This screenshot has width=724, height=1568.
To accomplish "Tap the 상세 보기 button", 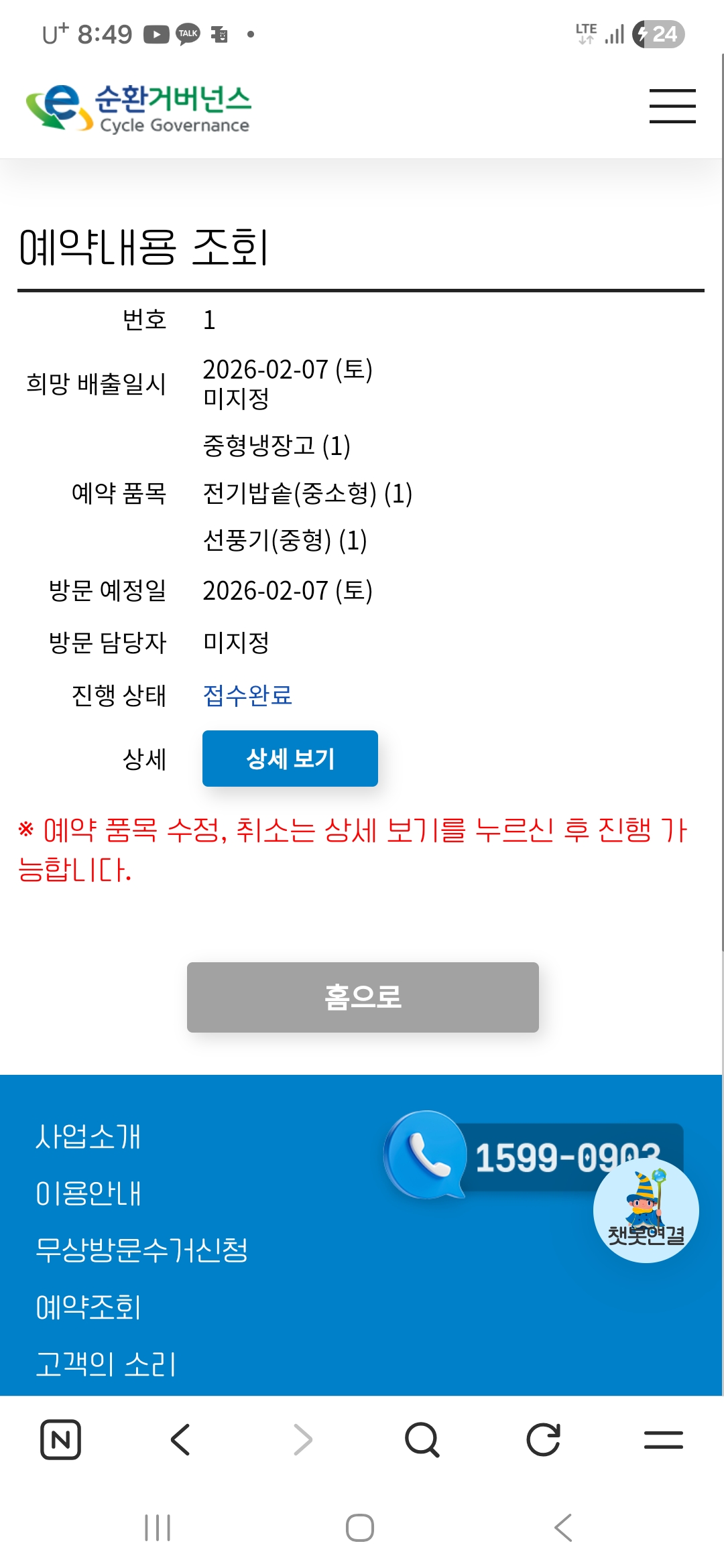I will pyautogui.click(x=290, y=759).
